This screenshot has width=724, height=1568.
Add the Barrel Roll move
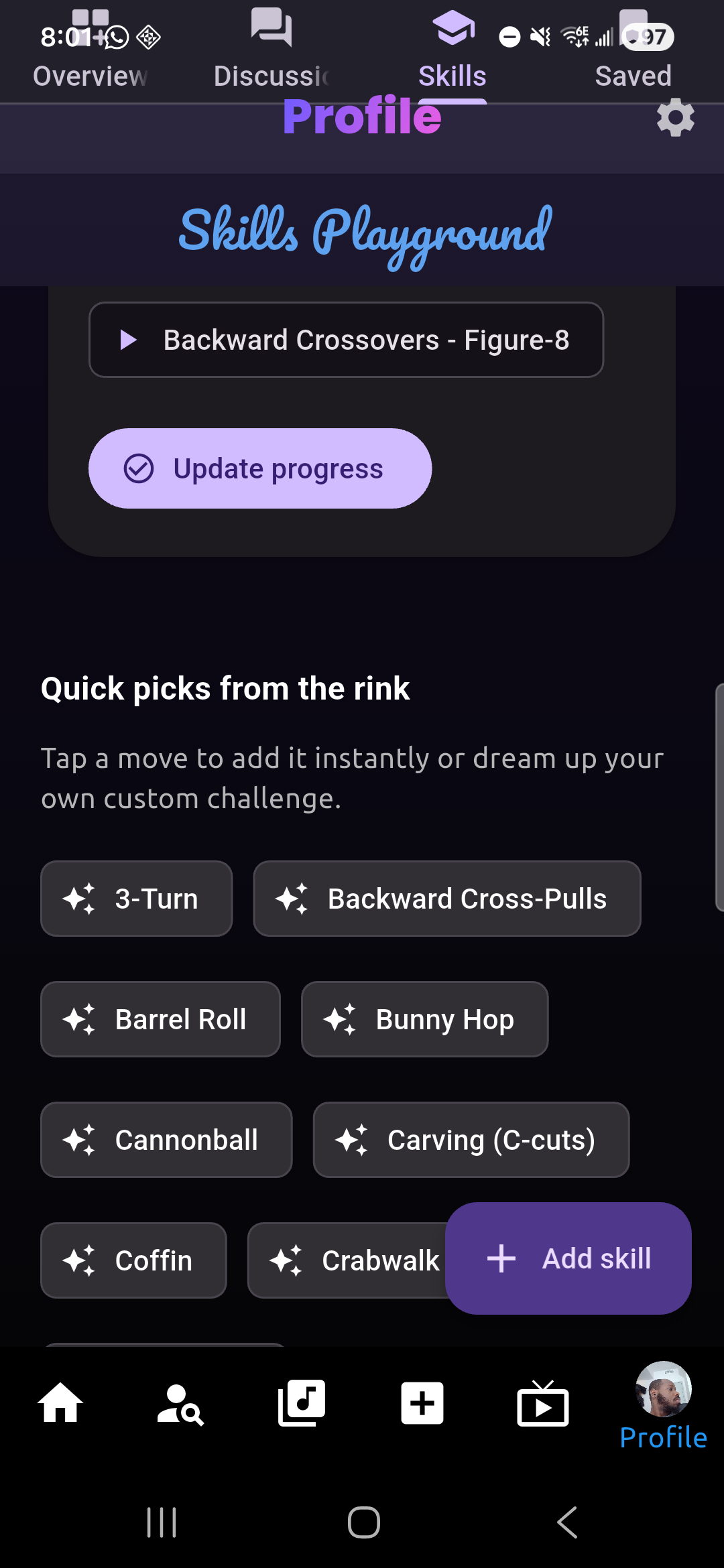pyautogui.click(x=160, y=1019)
